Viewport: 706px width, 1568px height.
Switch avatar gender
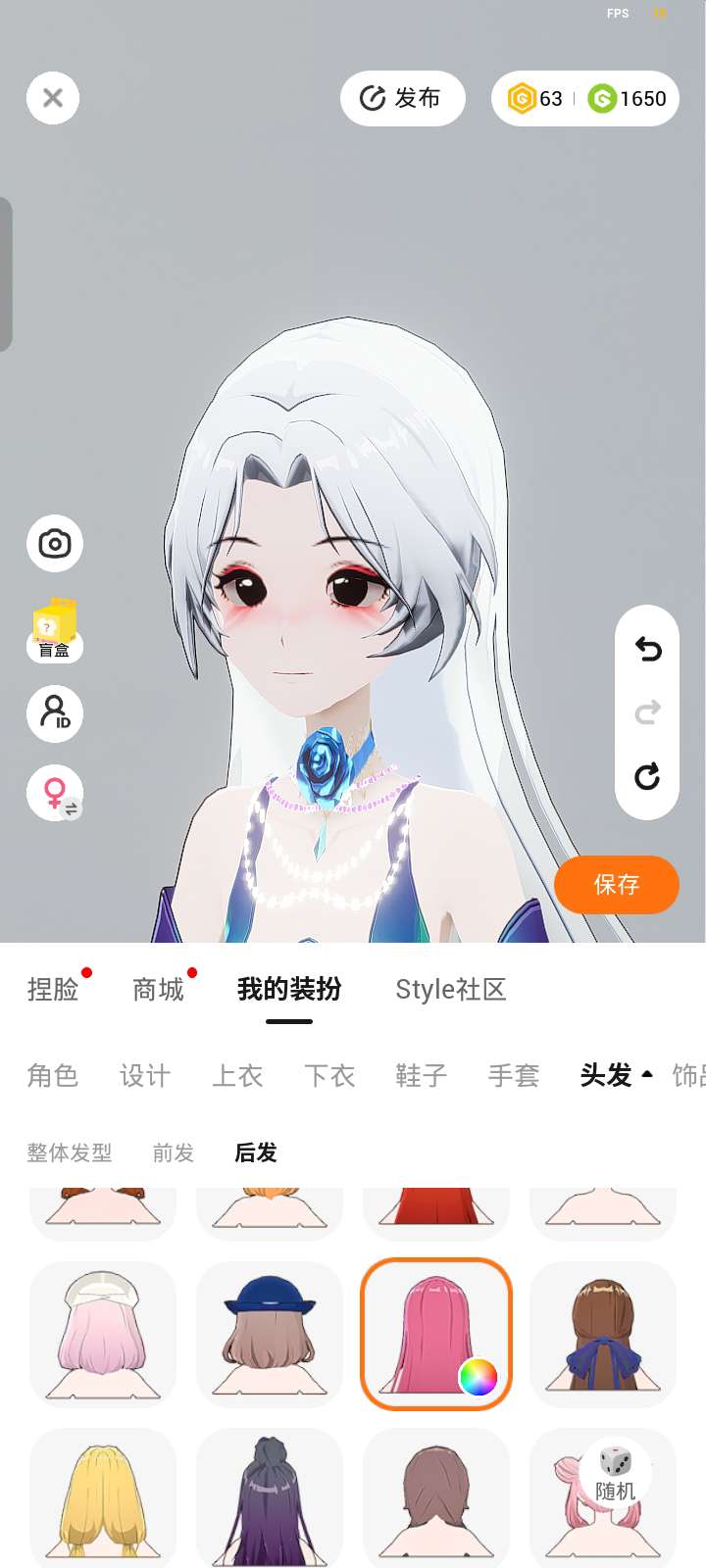[55, 793]
